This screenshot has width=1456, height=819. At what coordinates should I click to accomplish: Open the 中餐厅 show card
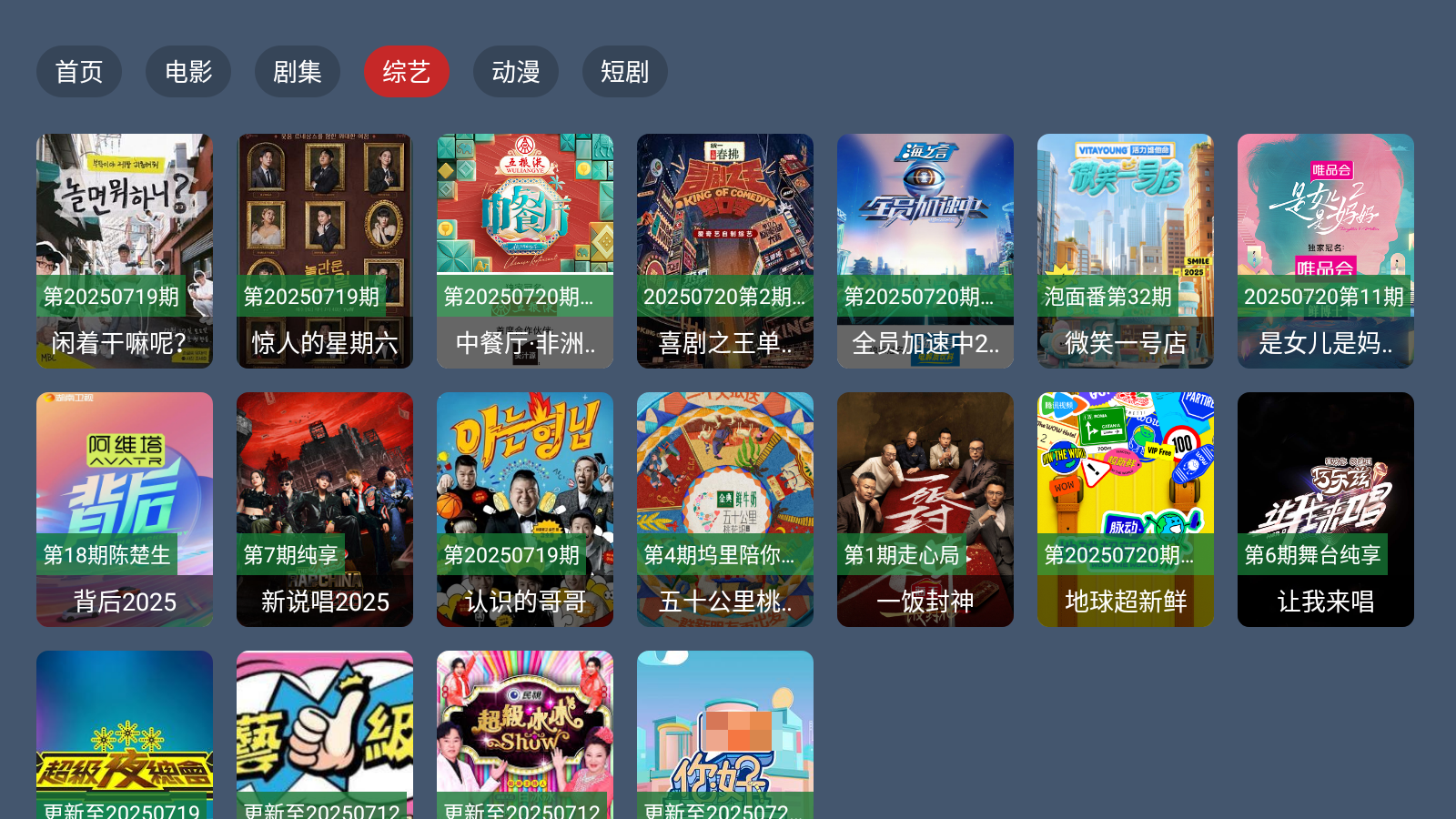(525, 250)
